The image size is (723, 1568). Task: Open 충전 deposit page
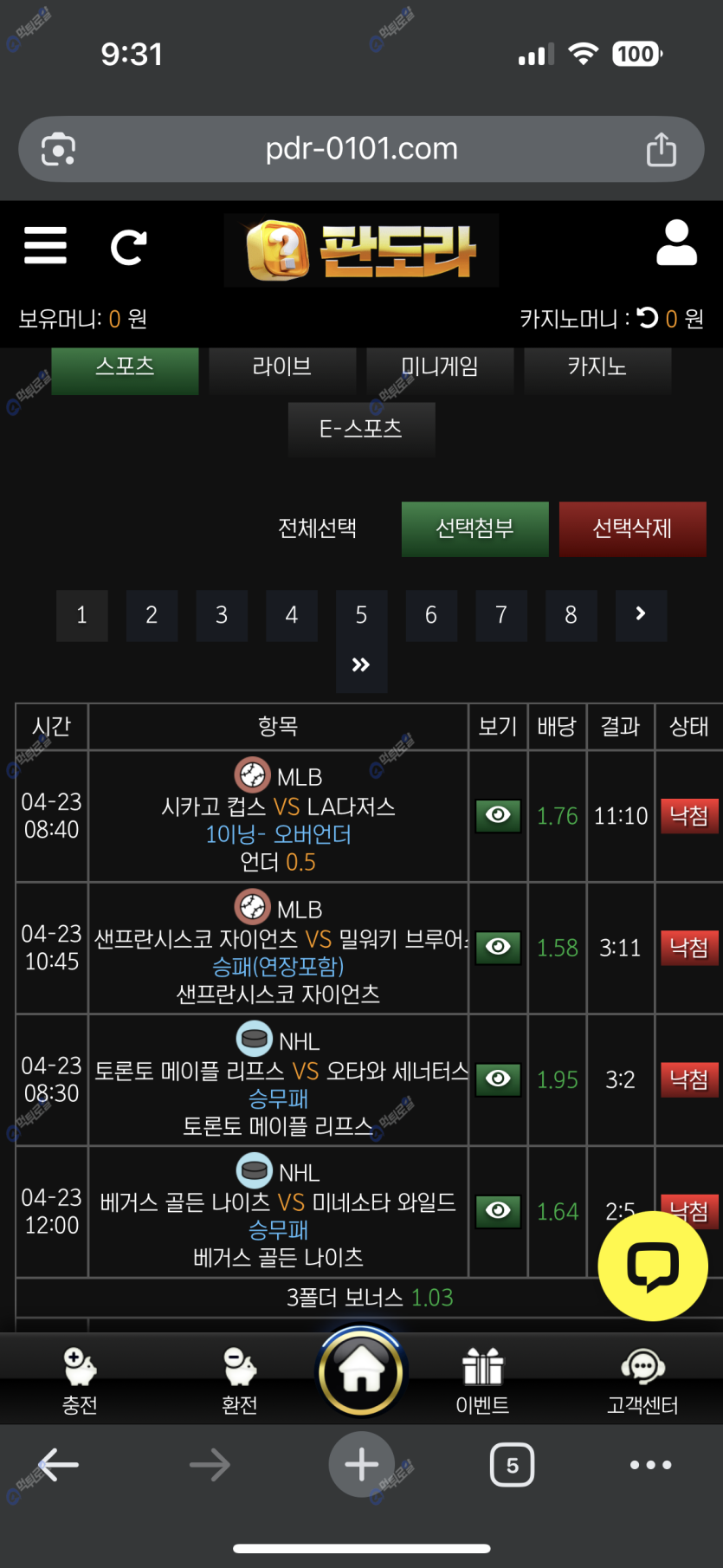(x=80, y=1379)
